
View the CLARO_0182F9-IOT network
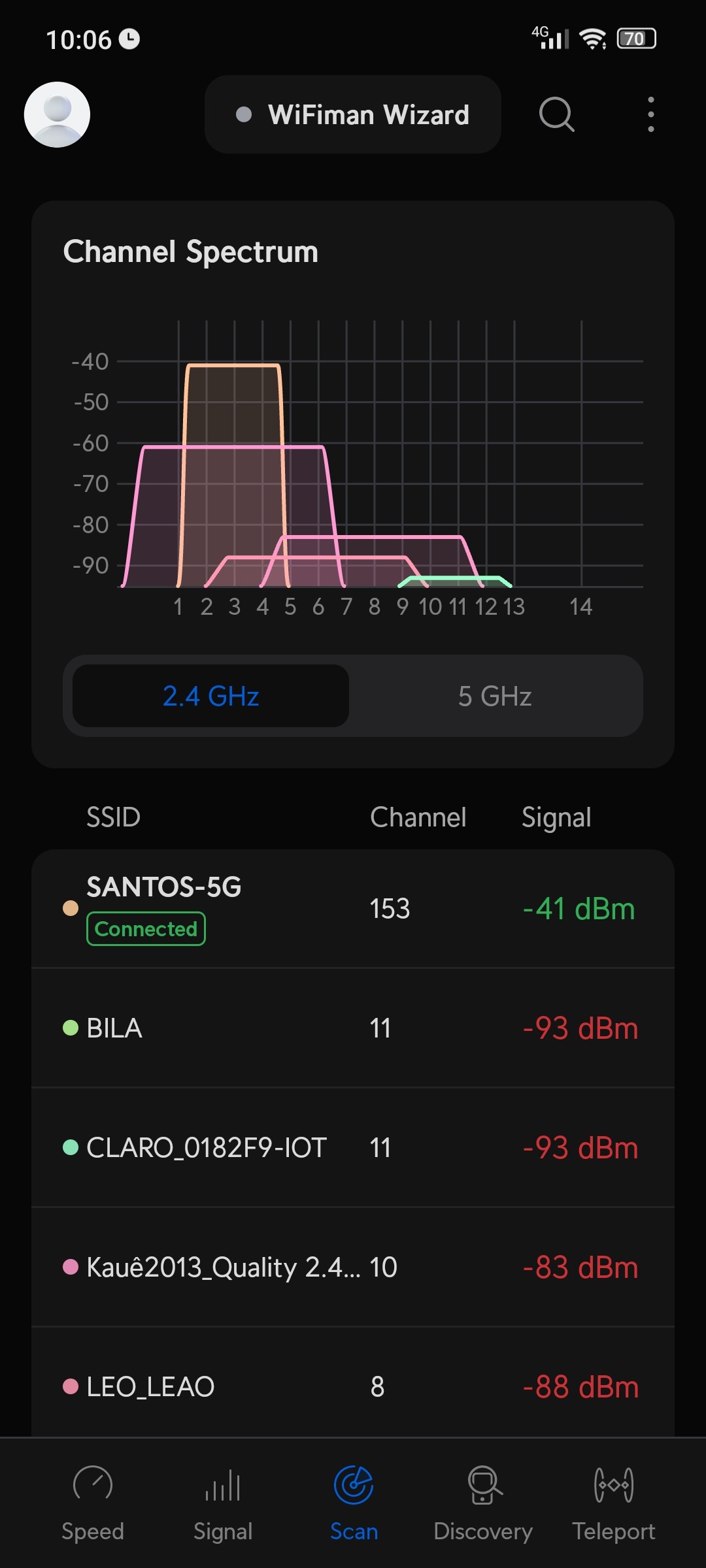(x=353, y=1148)
